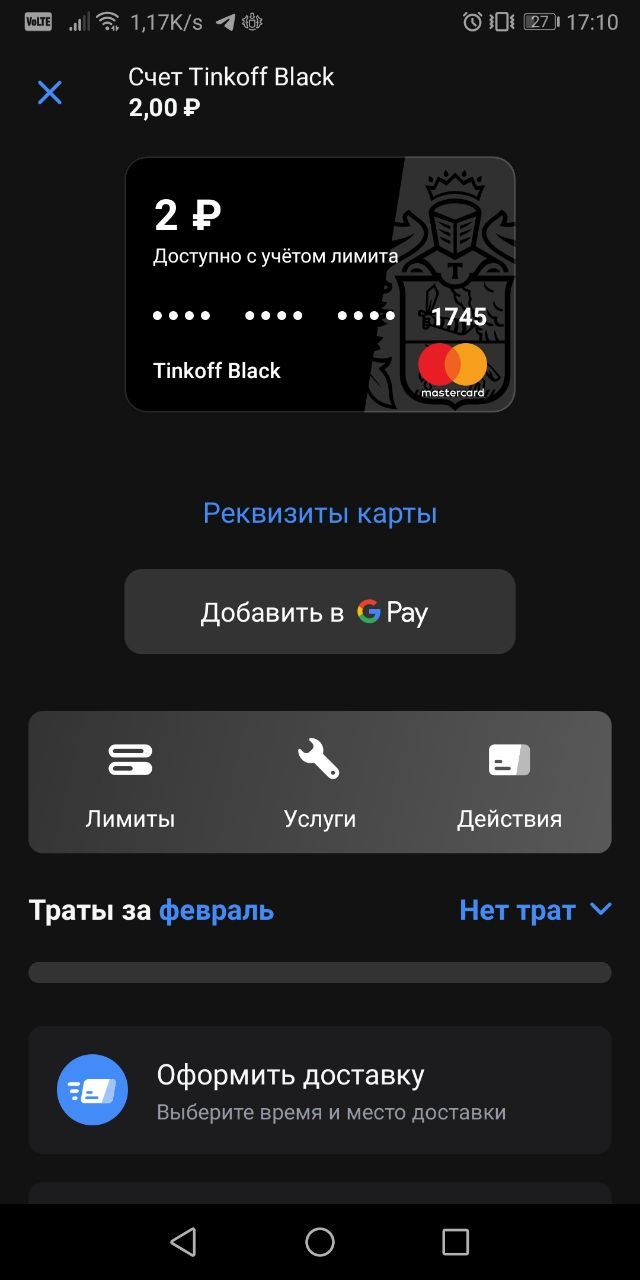Image resolution: width=640 pixels, height=1280 pixels.
Task: Open Реквизиты карты link
Action: pyautogui.click(x=320, y=514)
